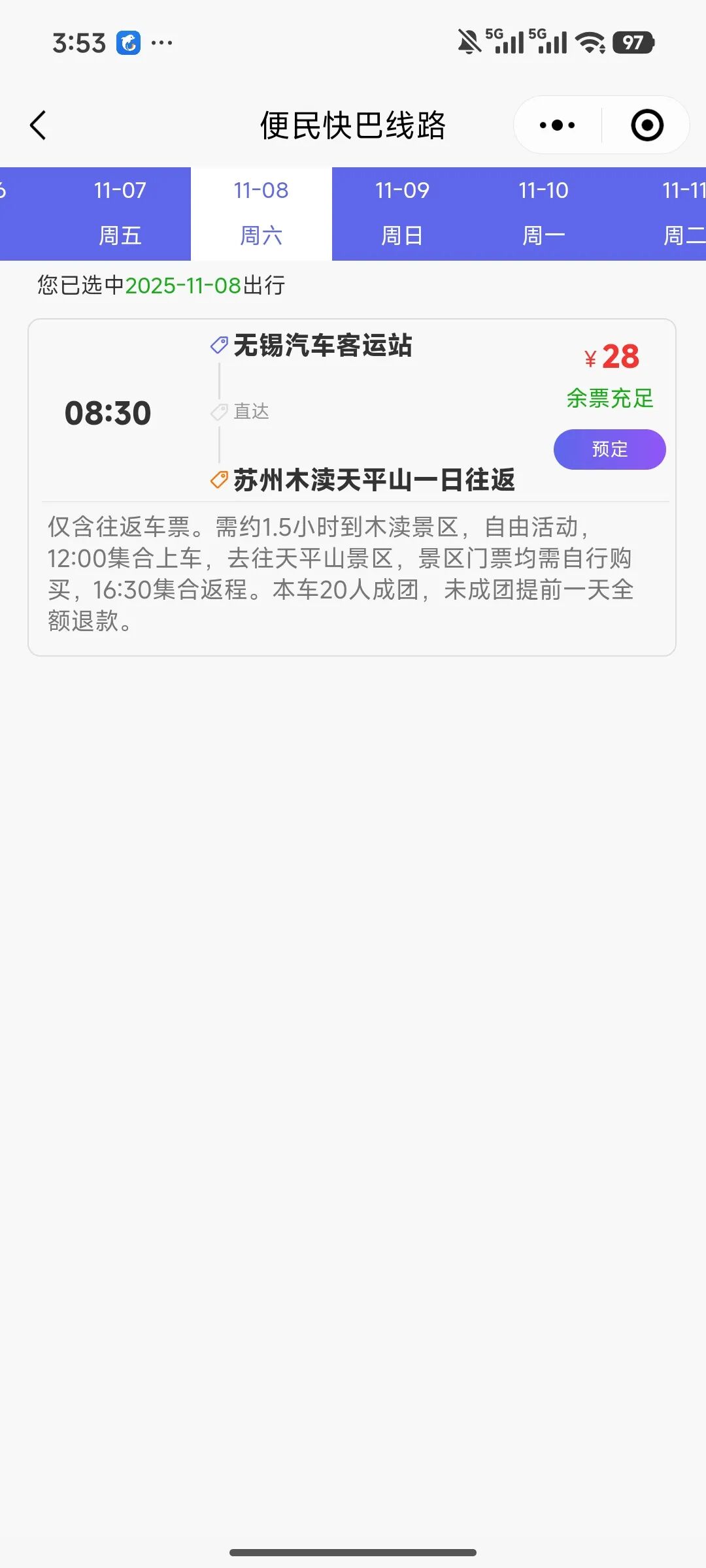Close the mini program with the circle icon
The image size is (706, 1568).
[x=647, y=125]
